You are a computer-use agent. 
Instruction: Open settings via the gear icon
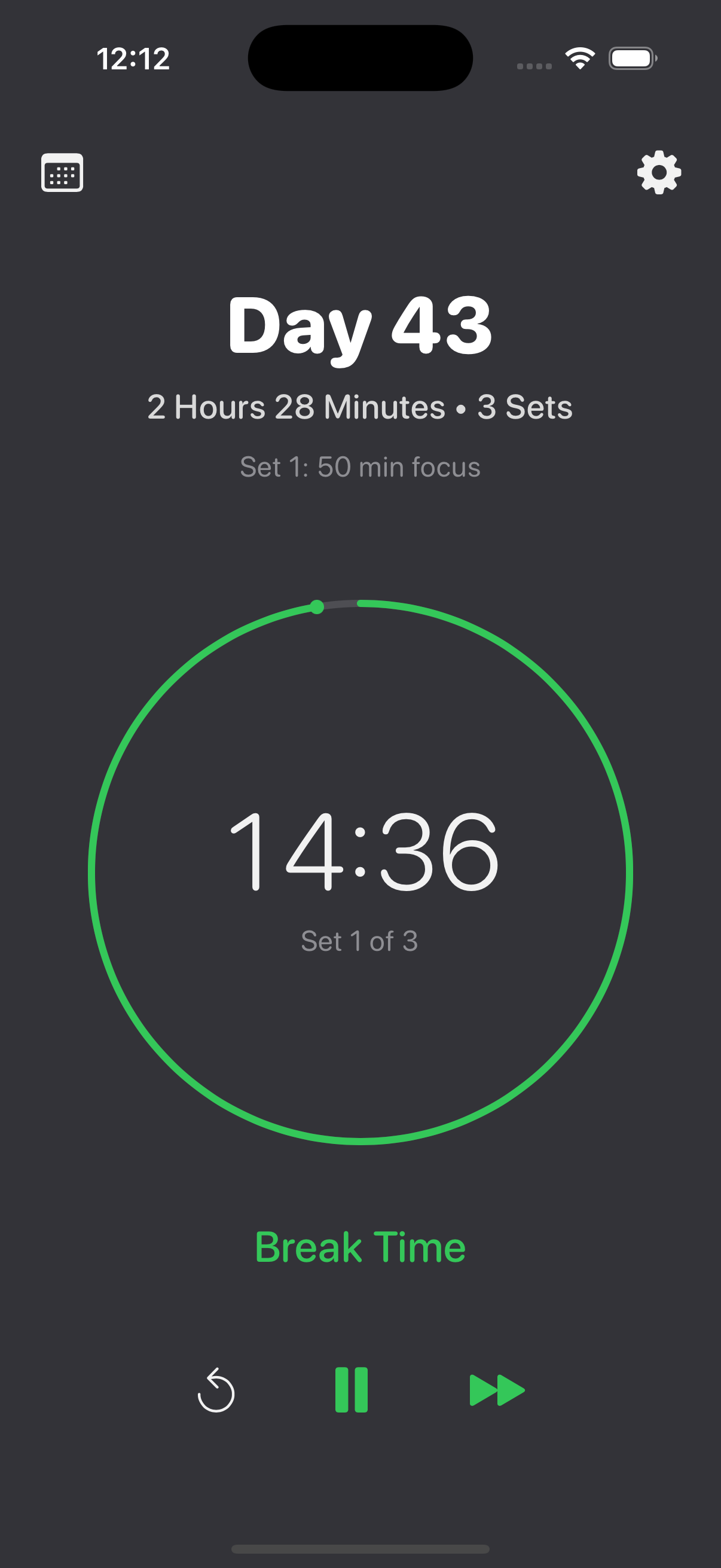[658, 173]
